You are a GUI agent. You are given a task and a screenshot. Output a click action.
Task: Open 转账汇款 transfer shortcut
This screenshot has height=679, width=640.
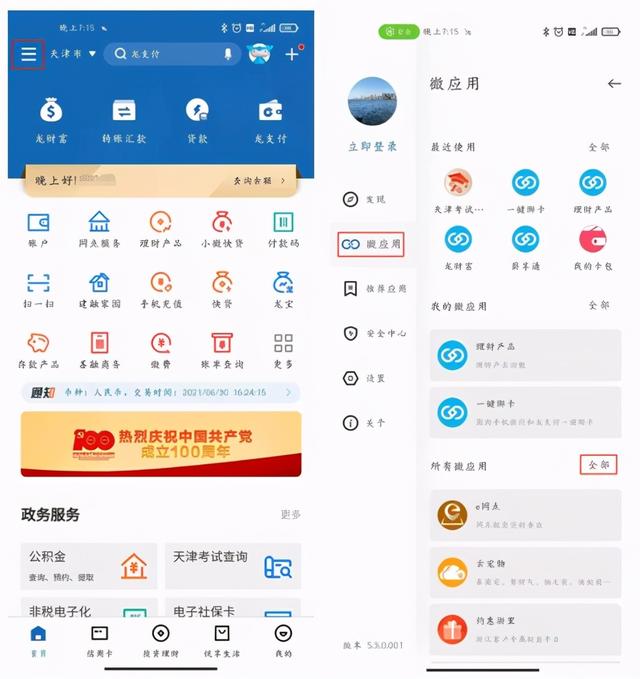124,121
